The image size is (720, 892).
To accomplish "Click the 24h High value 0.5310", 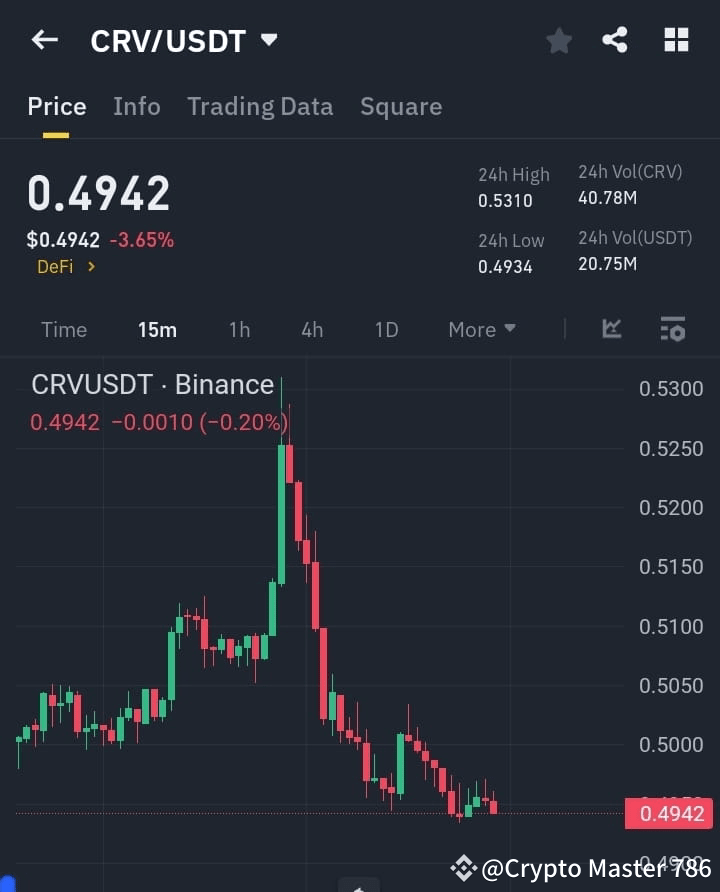I will point(503,200).
